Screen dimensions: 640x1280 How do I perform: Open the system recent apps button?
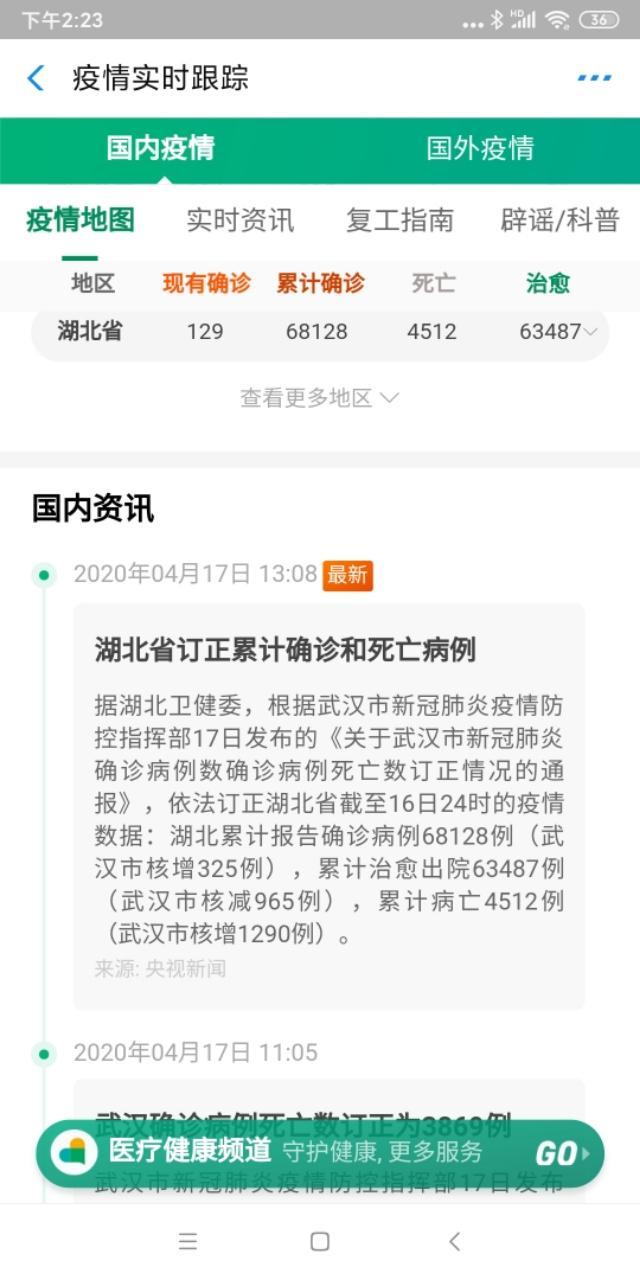187,1241
